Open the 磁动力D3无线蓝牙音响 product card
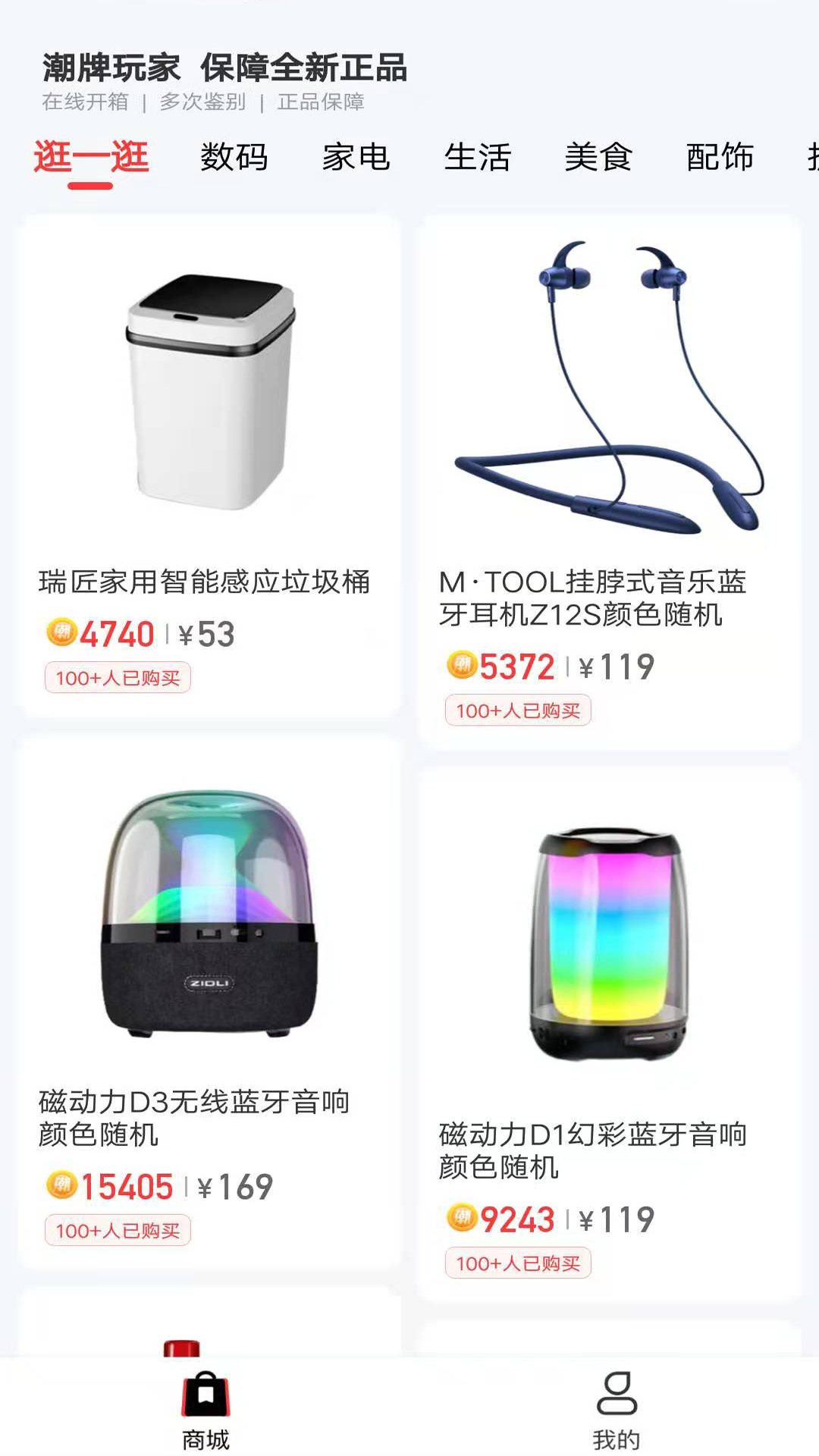 click(x=209, y=1001)
